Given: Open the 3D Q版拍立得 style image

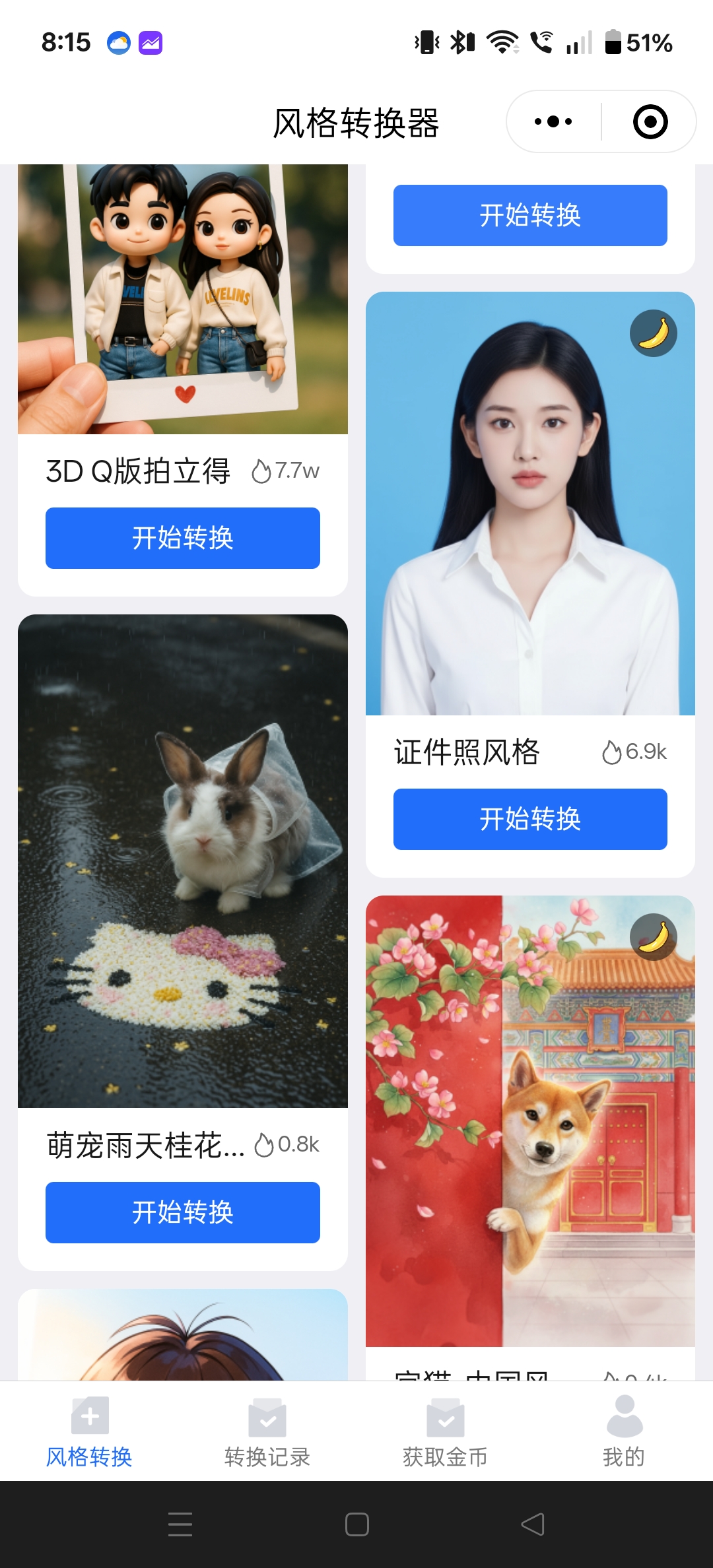Looking at the screenshot, I should click(183, 299).
